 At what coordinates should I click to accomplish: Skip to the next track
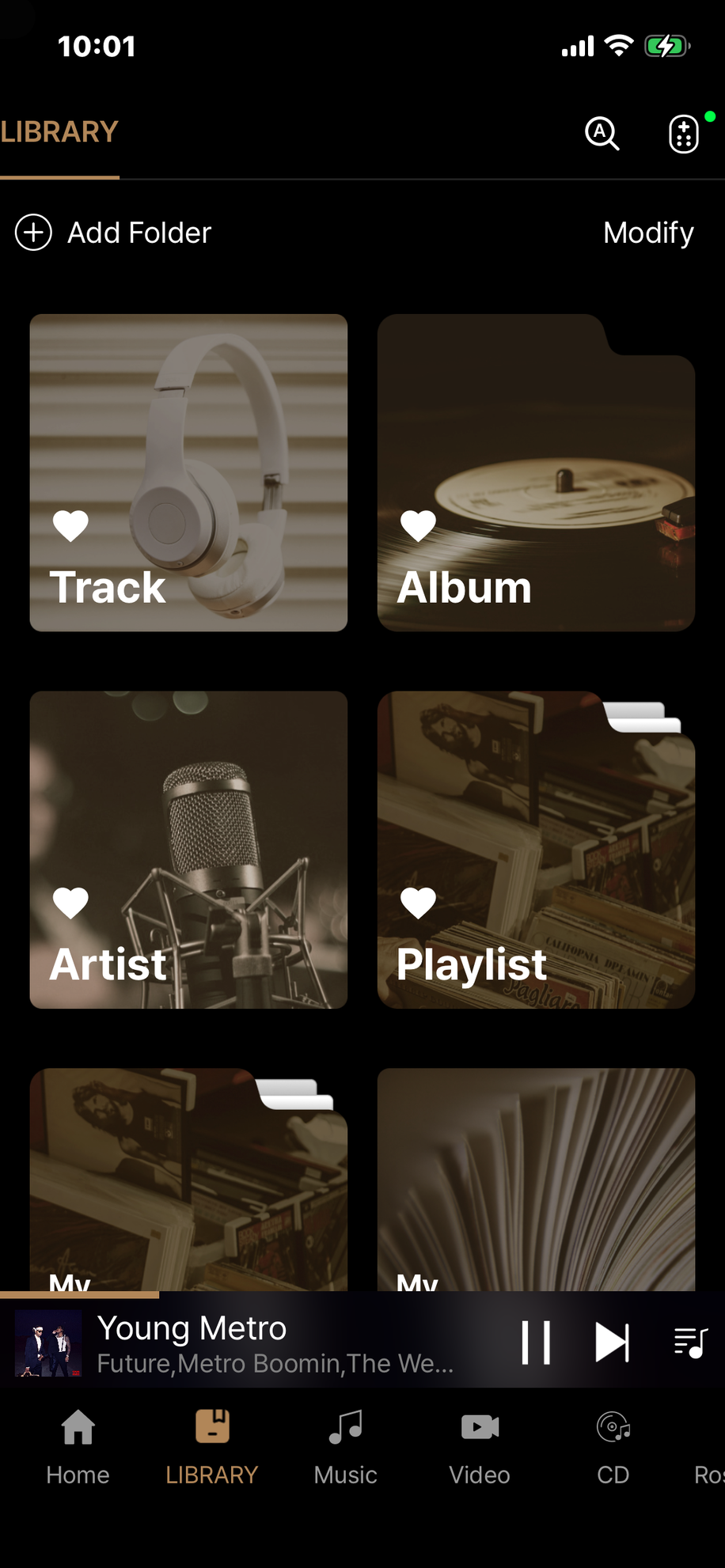pos(612,1343)
